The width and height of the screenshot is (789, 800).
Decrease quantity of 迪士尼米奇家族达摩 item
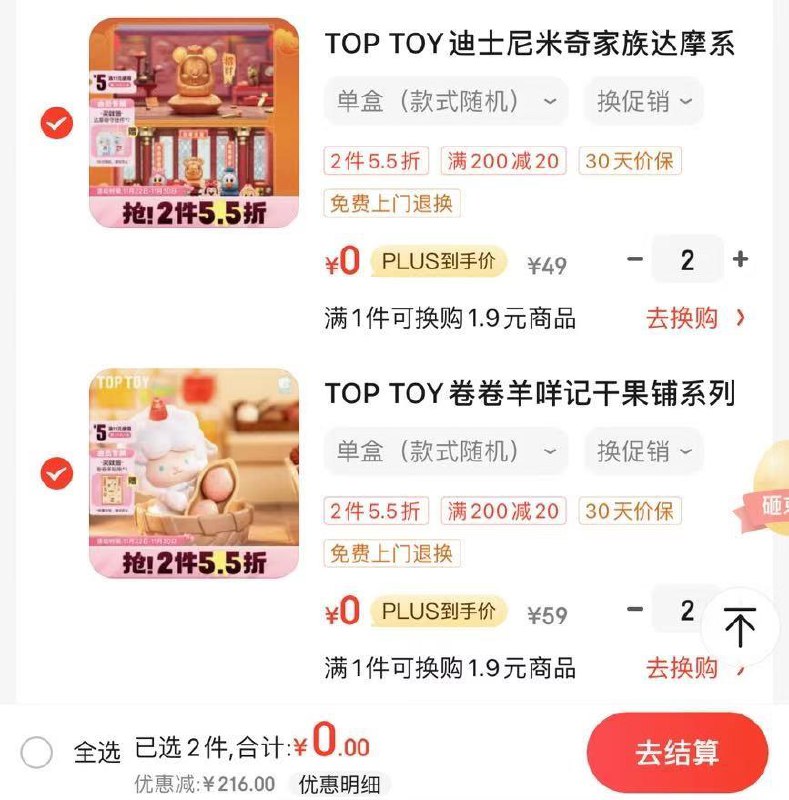coord(635,260)
